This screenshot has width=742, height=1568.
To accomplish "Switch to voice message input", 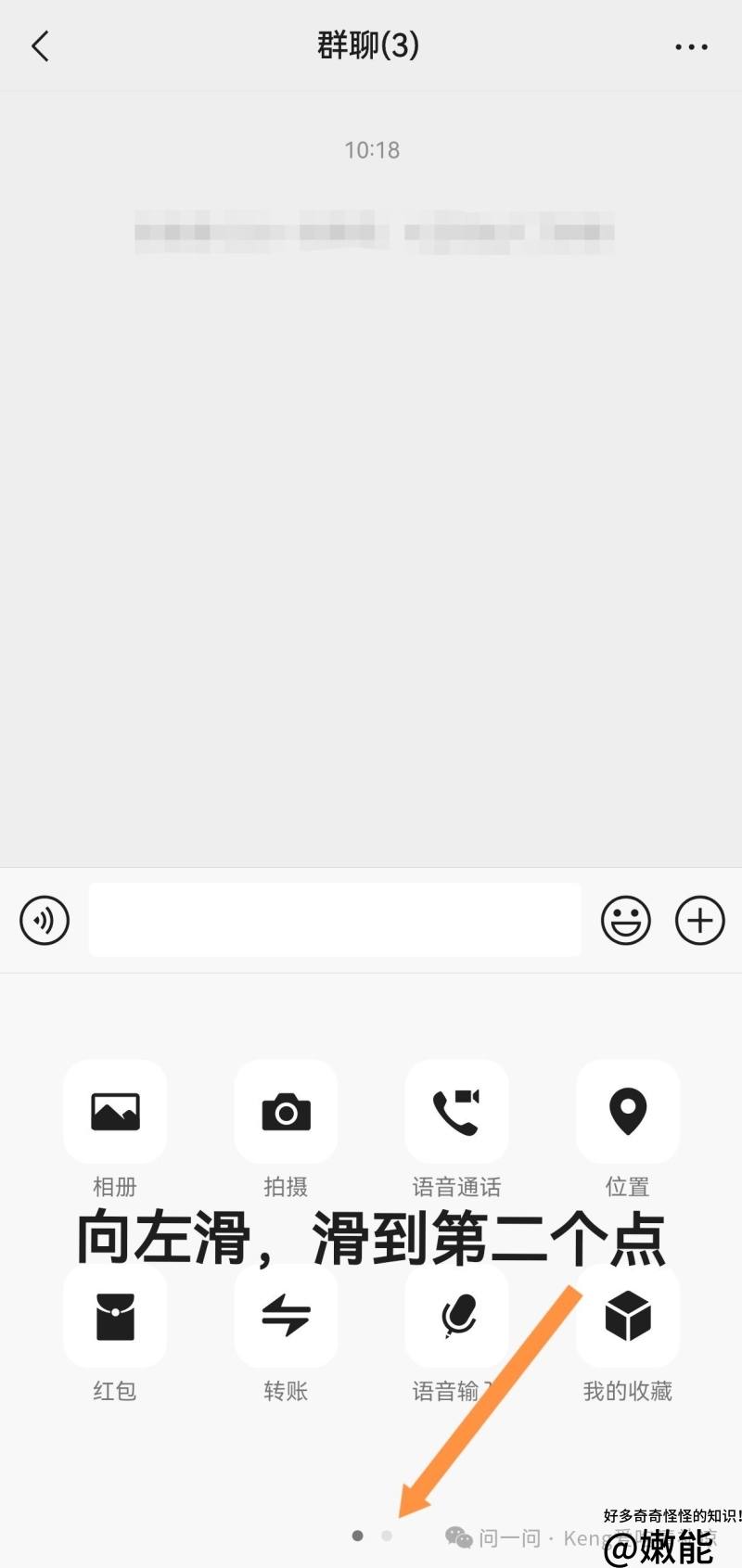I will coord(45,921).
